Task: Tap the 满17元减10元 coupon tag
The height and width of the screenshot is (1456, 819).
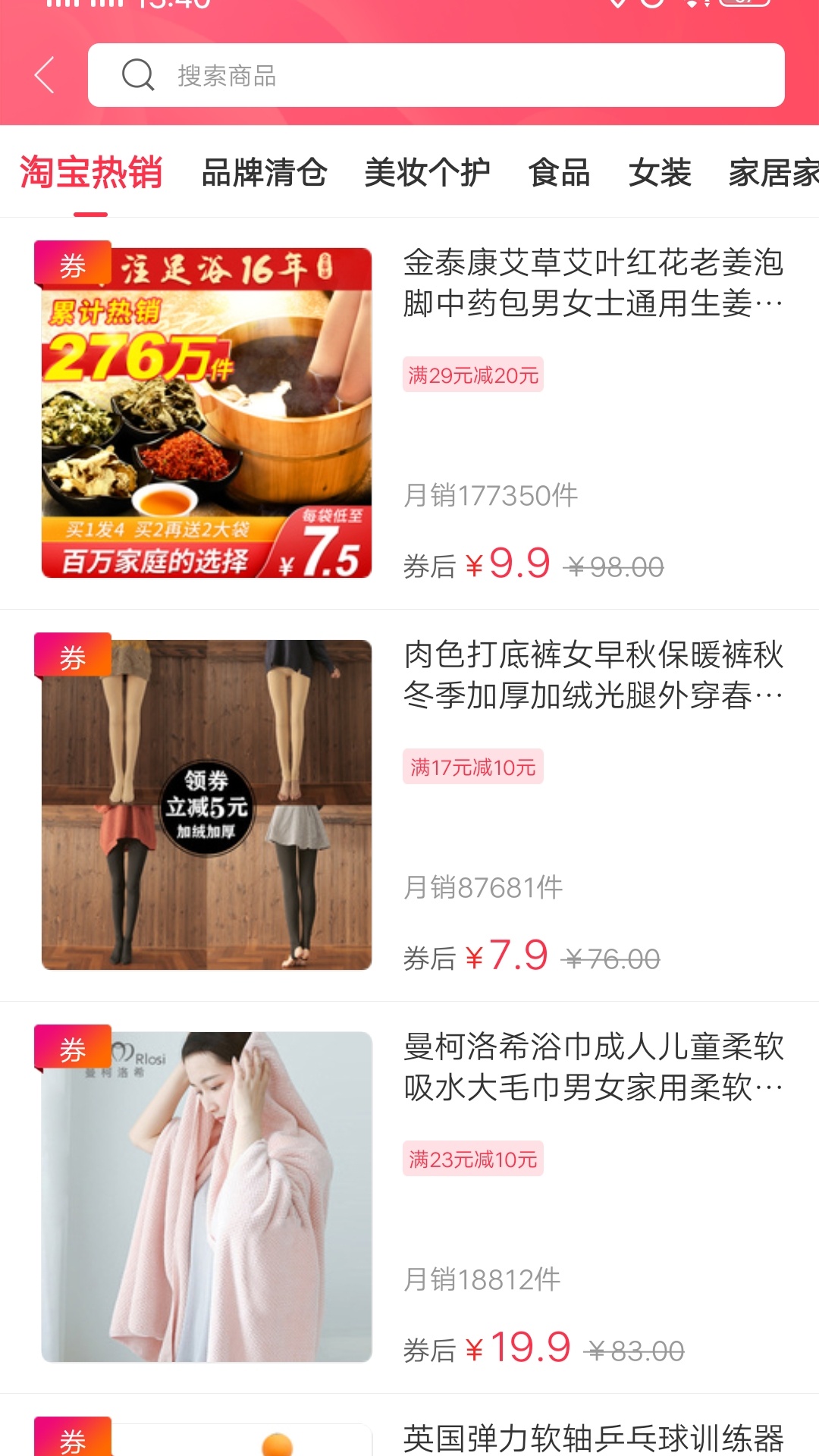Action: pos(471,767)
